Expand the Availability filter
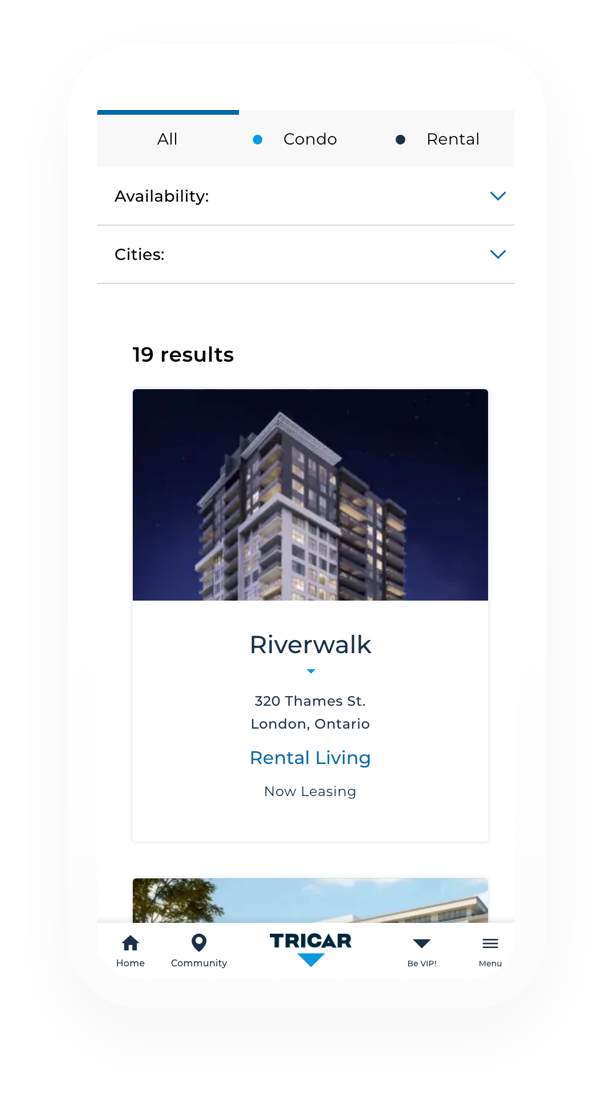The width and height of the screenshot is (614, 1100). [305, 196]
